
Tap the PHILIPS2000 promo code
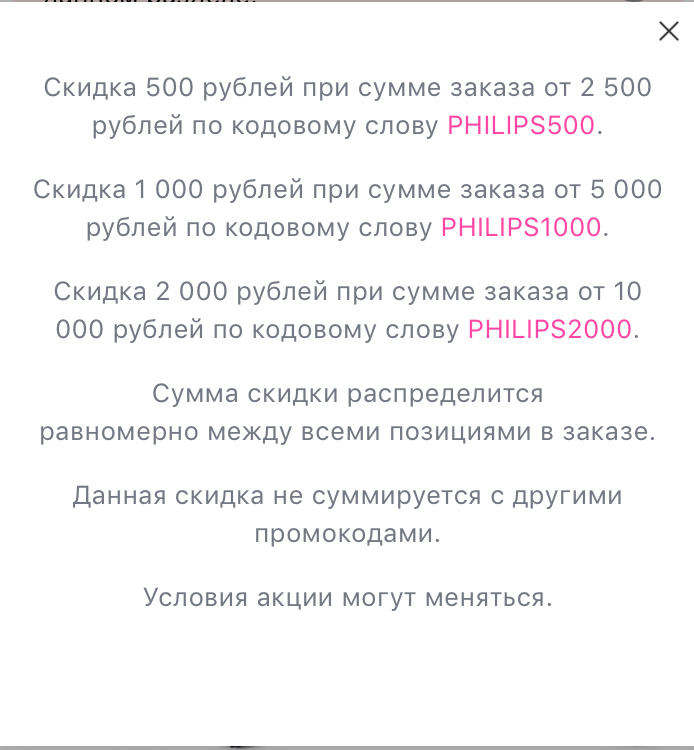(550, 329)
